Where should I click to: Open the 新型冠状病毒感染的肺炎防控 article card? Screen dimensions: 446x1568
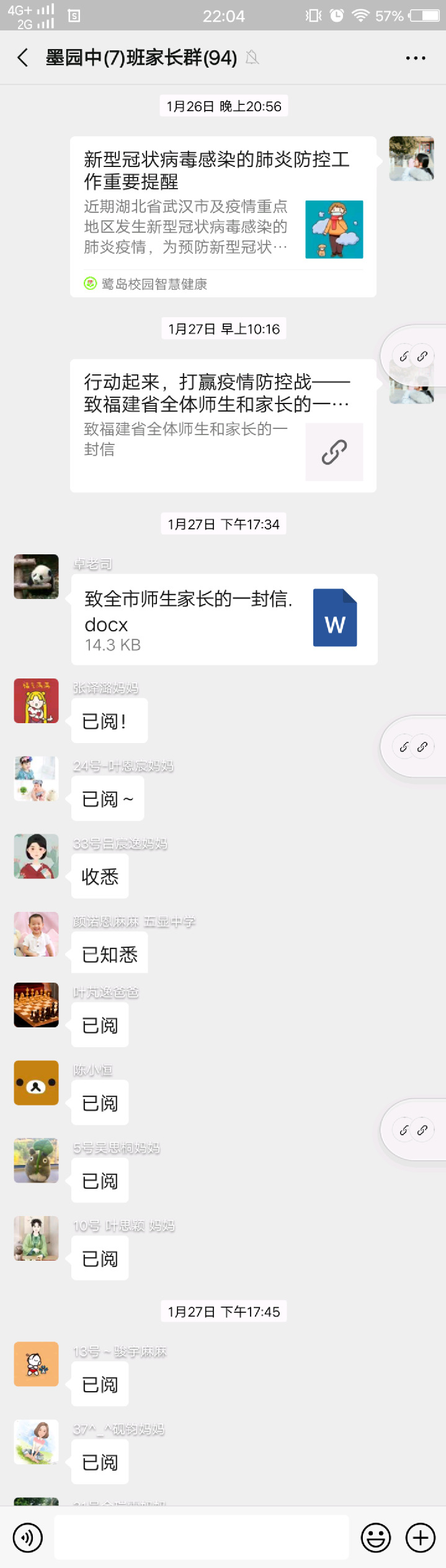click(223, 217)
